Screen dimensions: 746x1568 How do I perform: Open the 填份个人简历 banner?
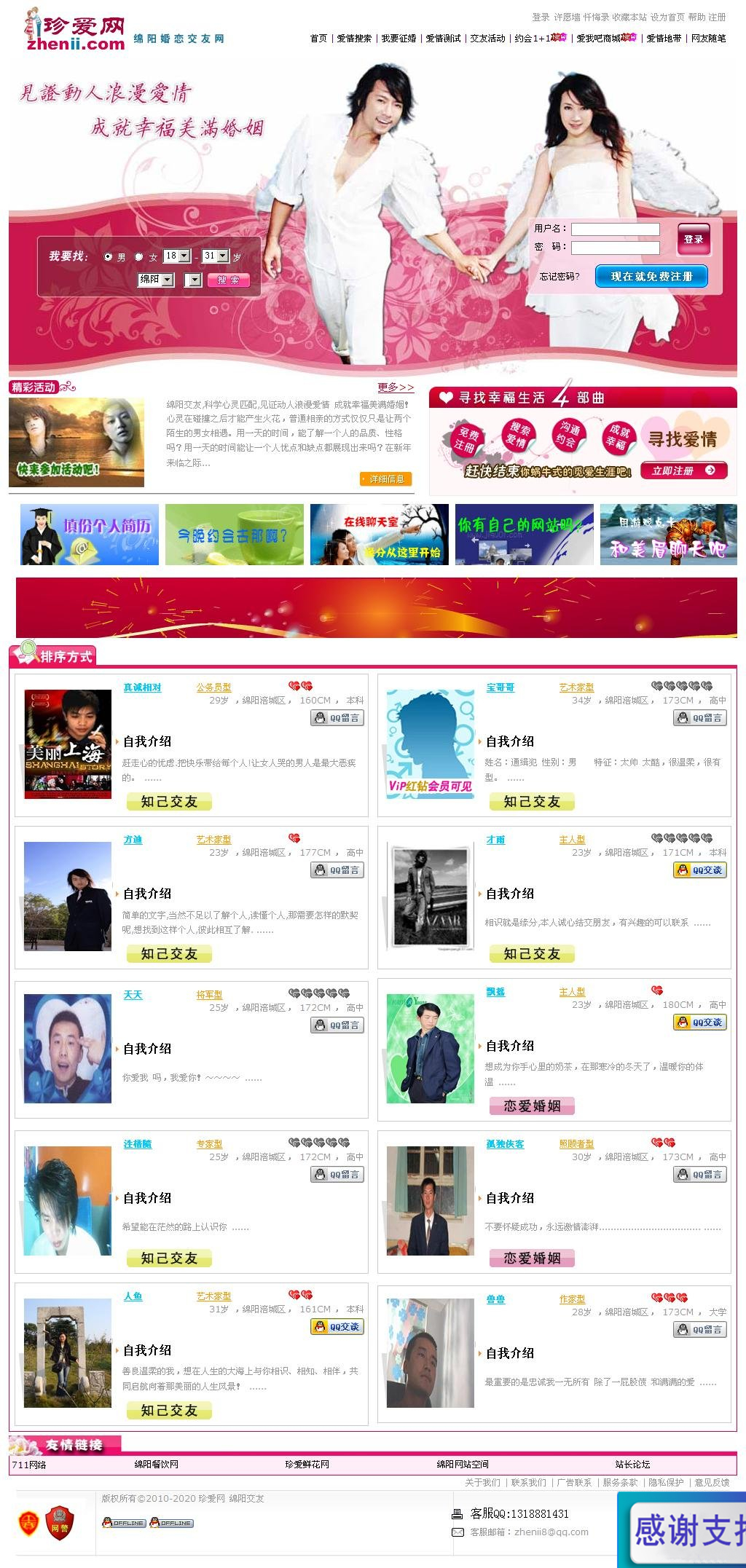point(89,535)
